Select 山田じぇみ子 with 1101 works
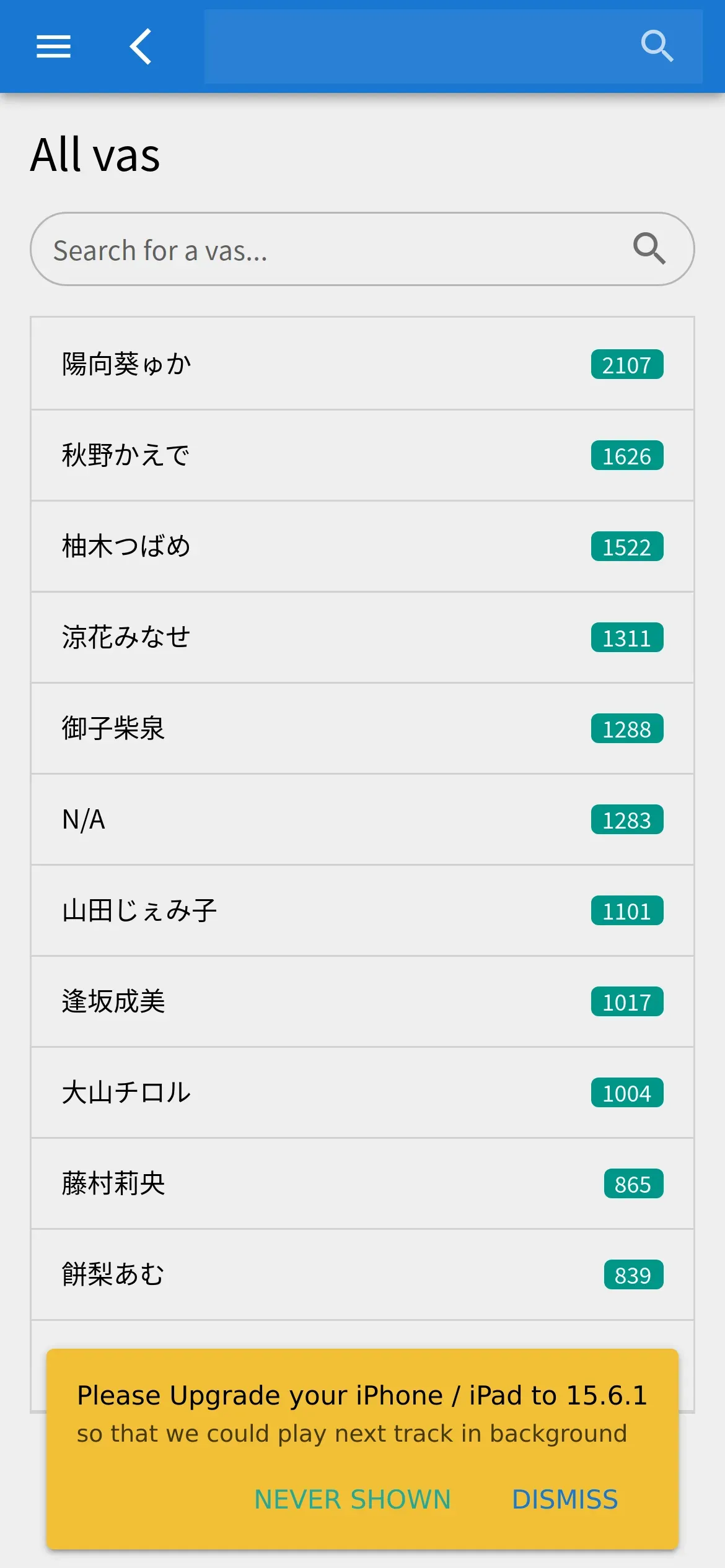This screenshot has height=1568, width=725. point(362,910)
